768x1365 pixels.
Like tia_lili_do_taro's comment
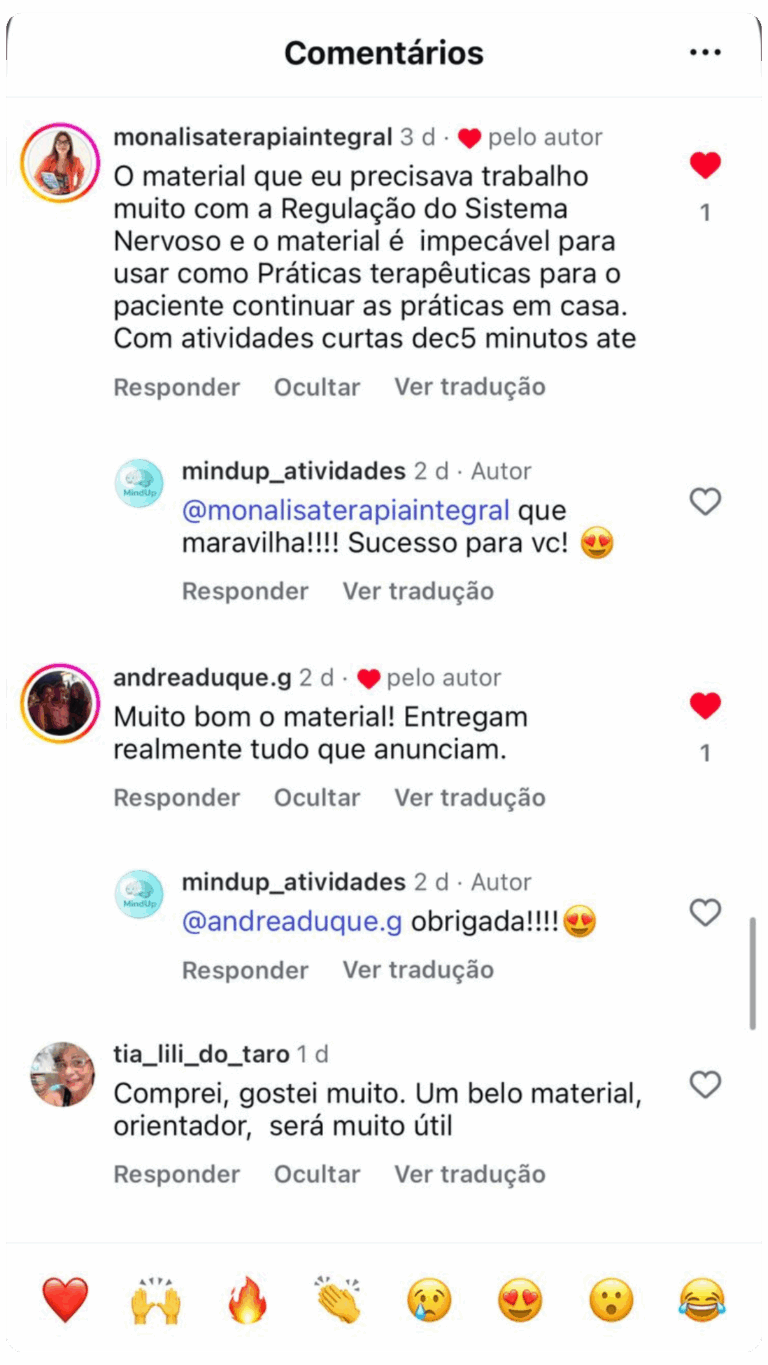705,1084
